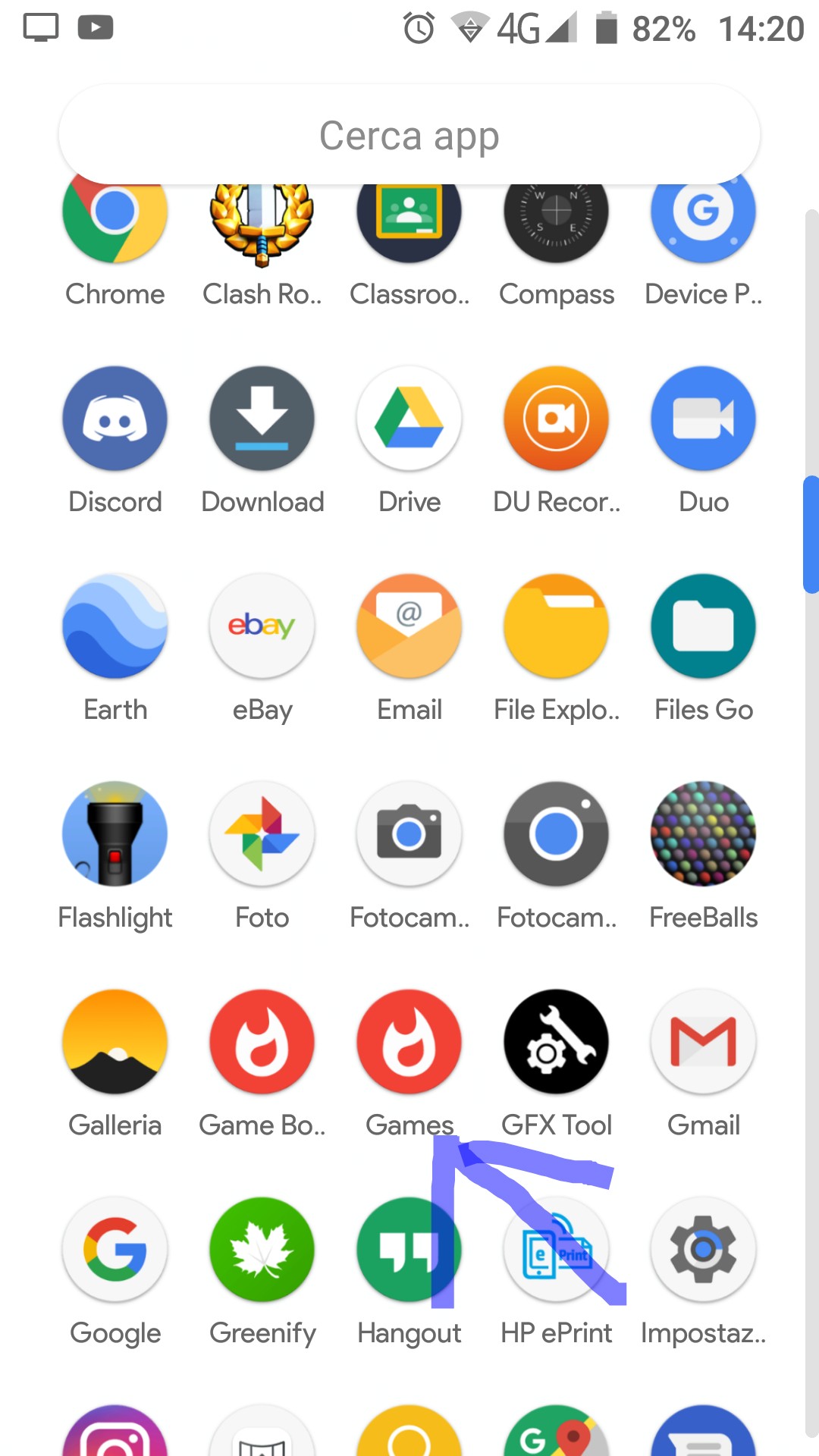Open the Duo video calling app
The height and width of the screenshot is (1456, 819).
[x=704, y=419]
